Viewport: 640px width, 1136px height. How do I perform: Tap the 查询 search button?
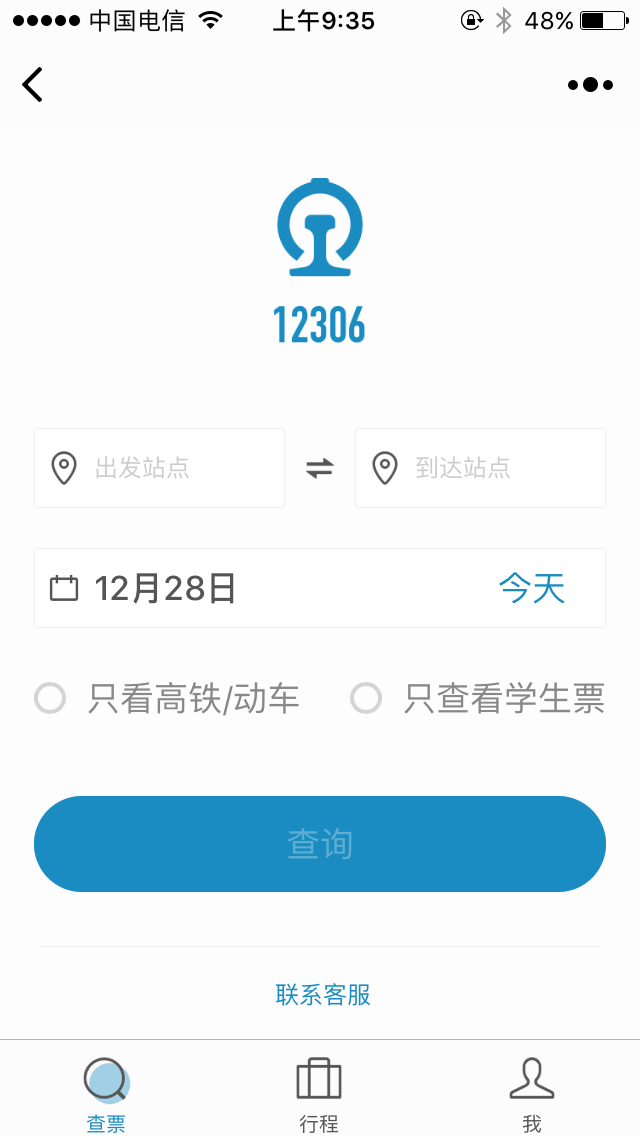(320, 844)
